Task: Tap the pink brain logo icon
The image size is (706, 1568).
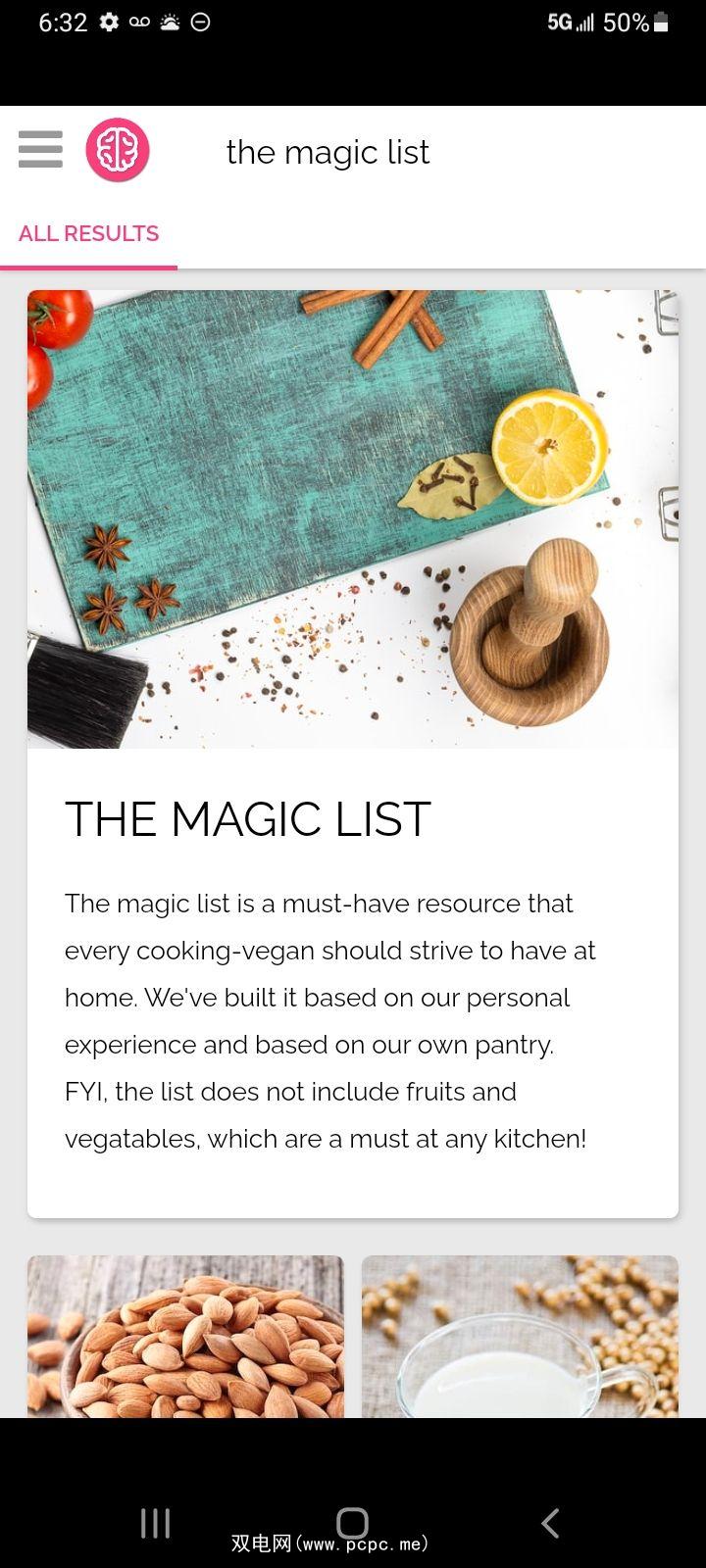Action: 118,150
